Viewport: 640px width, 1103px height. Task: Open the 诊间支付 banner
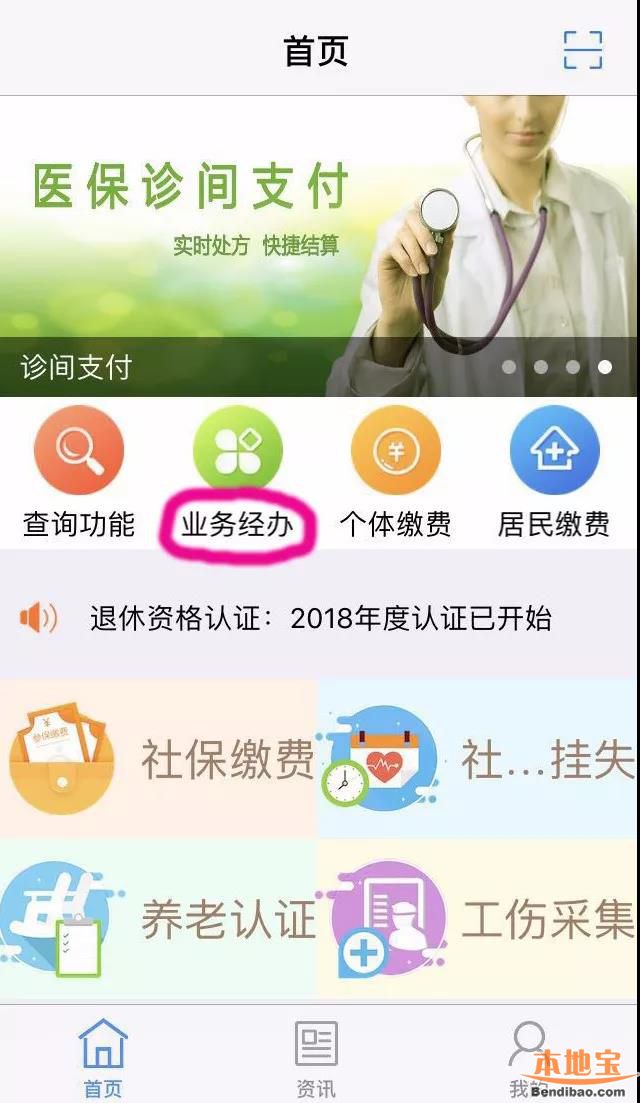[x=318, y=245]
